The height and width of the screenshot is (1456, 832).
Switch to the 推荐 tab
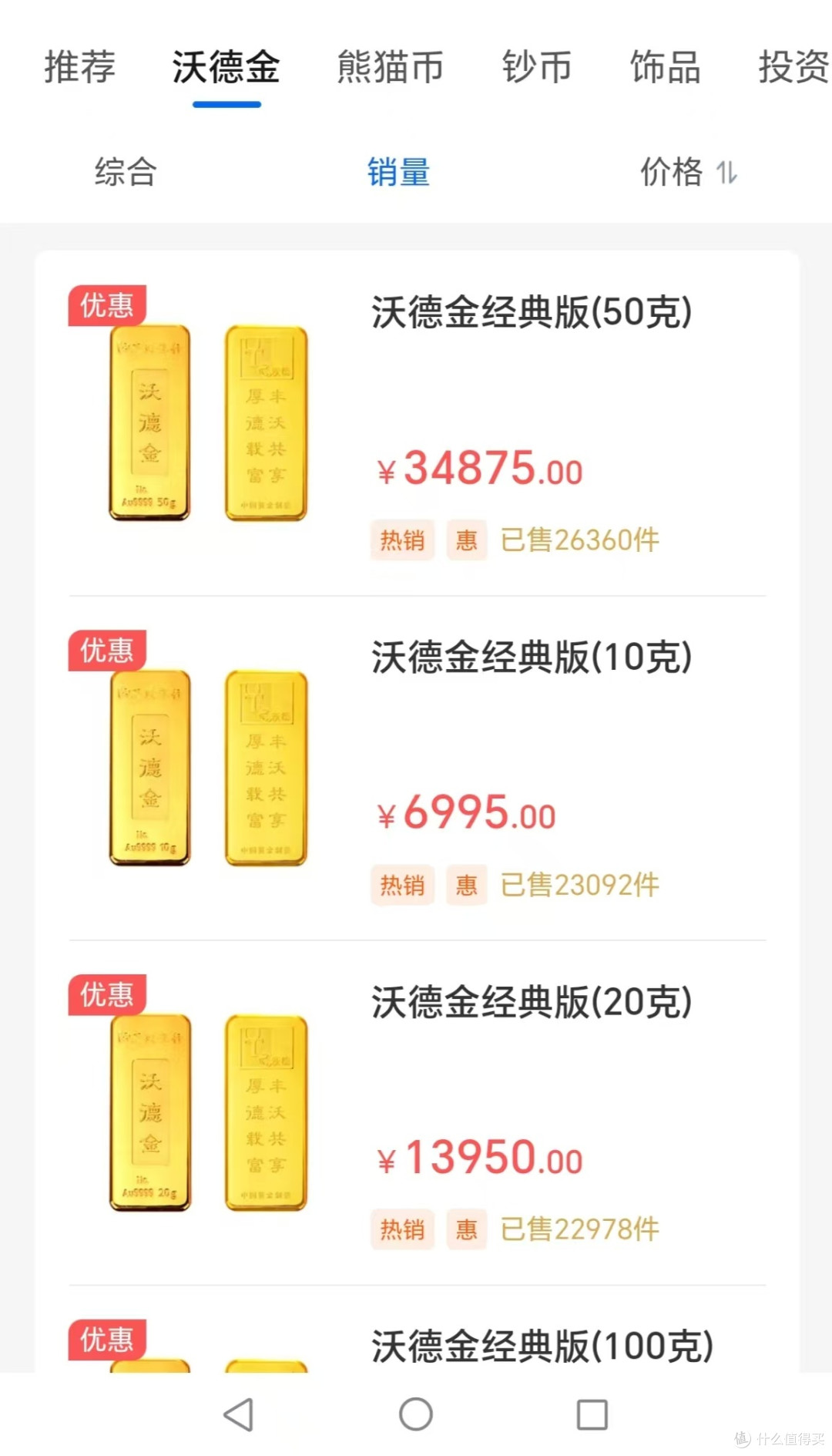click(79, 68)
